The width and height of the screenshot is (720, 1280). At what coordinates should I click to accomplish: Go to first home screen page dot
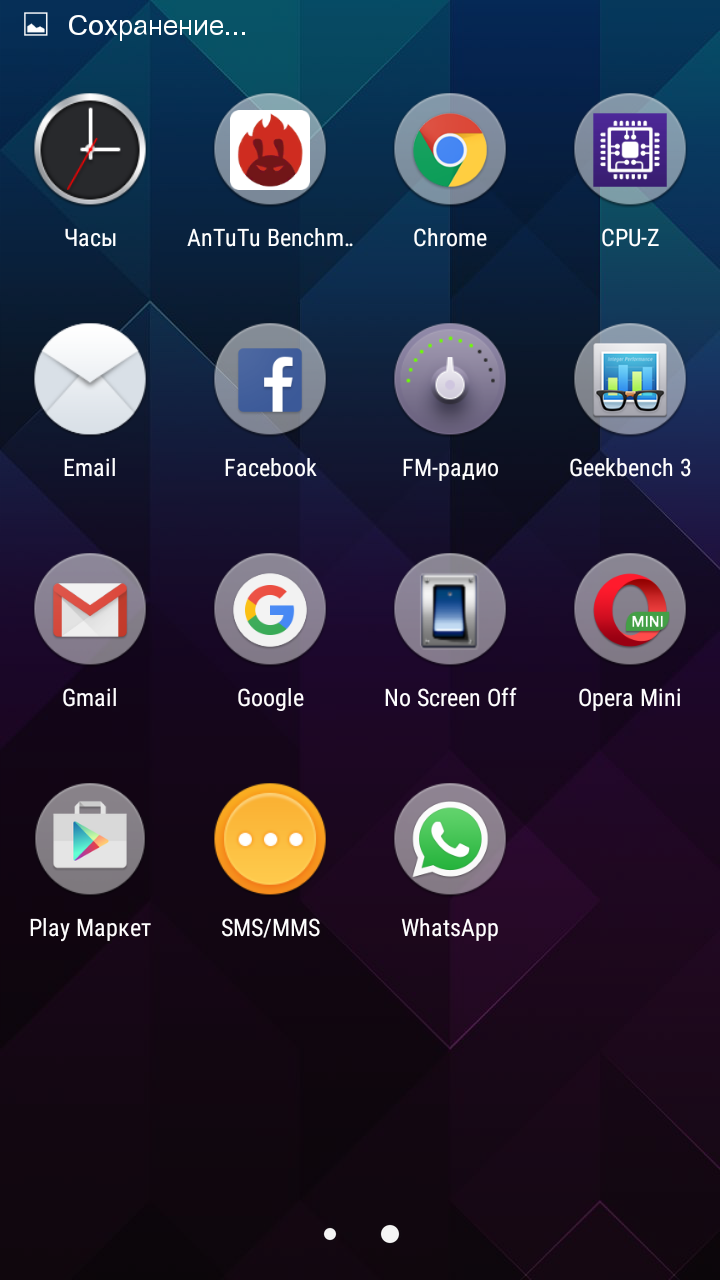click(330, 1234)
